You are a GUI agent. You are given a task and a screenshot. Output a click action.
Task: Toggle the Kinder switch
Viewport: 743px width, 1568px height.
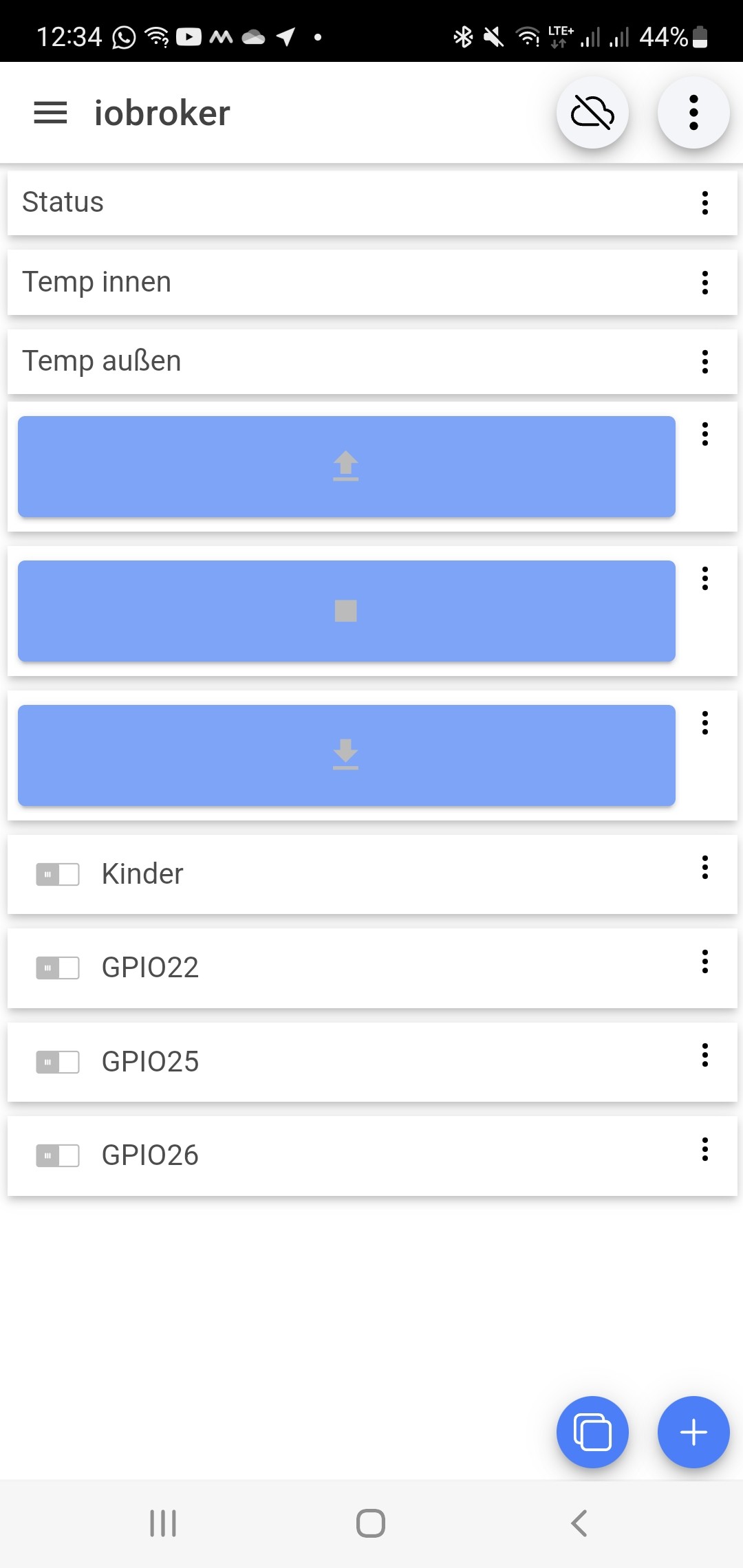[58, 874]
